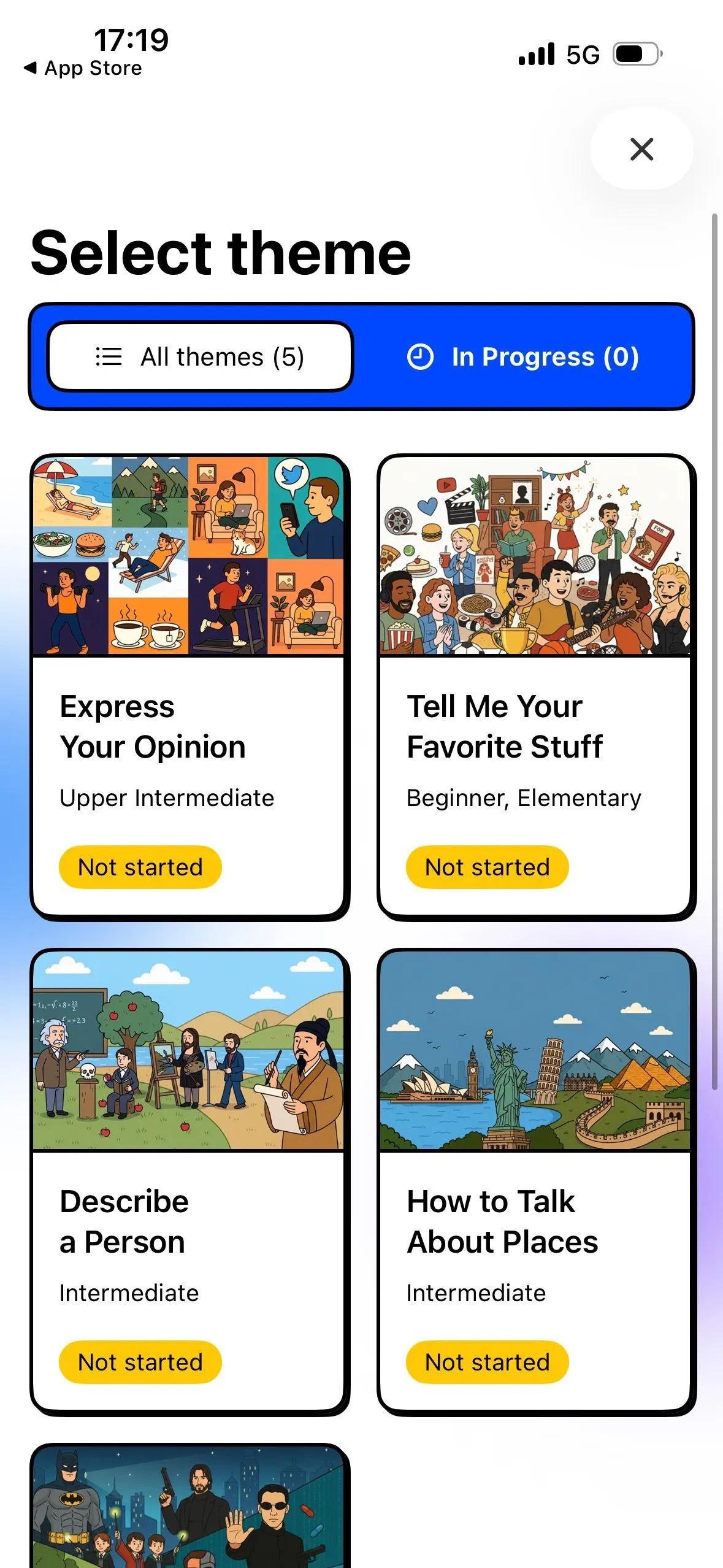Viewport: 723px width, 1568px height.
Task: Switch to In Progress tab
Action: tap(523, 356)
